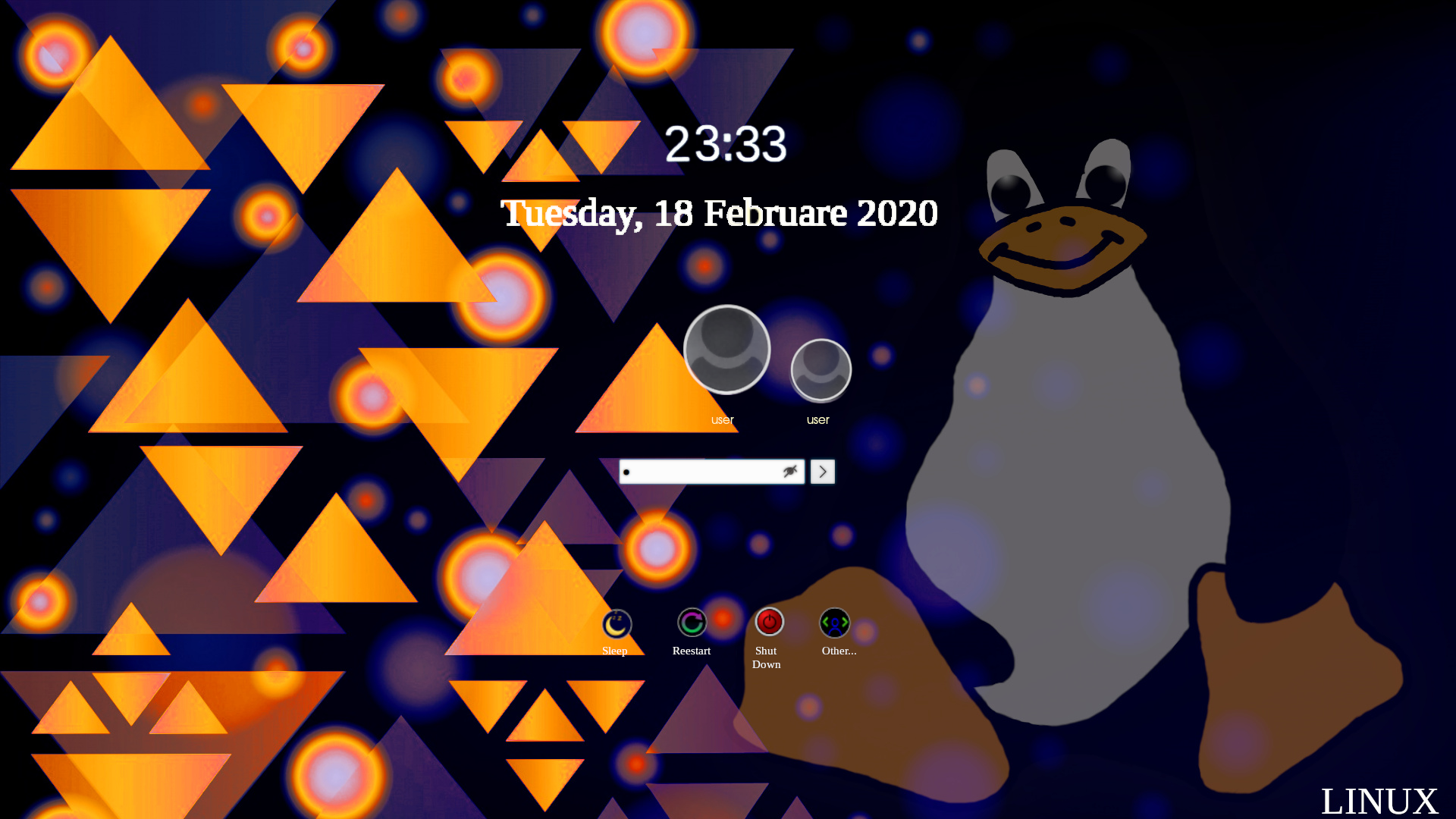This screenshot has width=1456, height=819.
Task: Select the smaller unselected user avatar
Action: point(821,370)
